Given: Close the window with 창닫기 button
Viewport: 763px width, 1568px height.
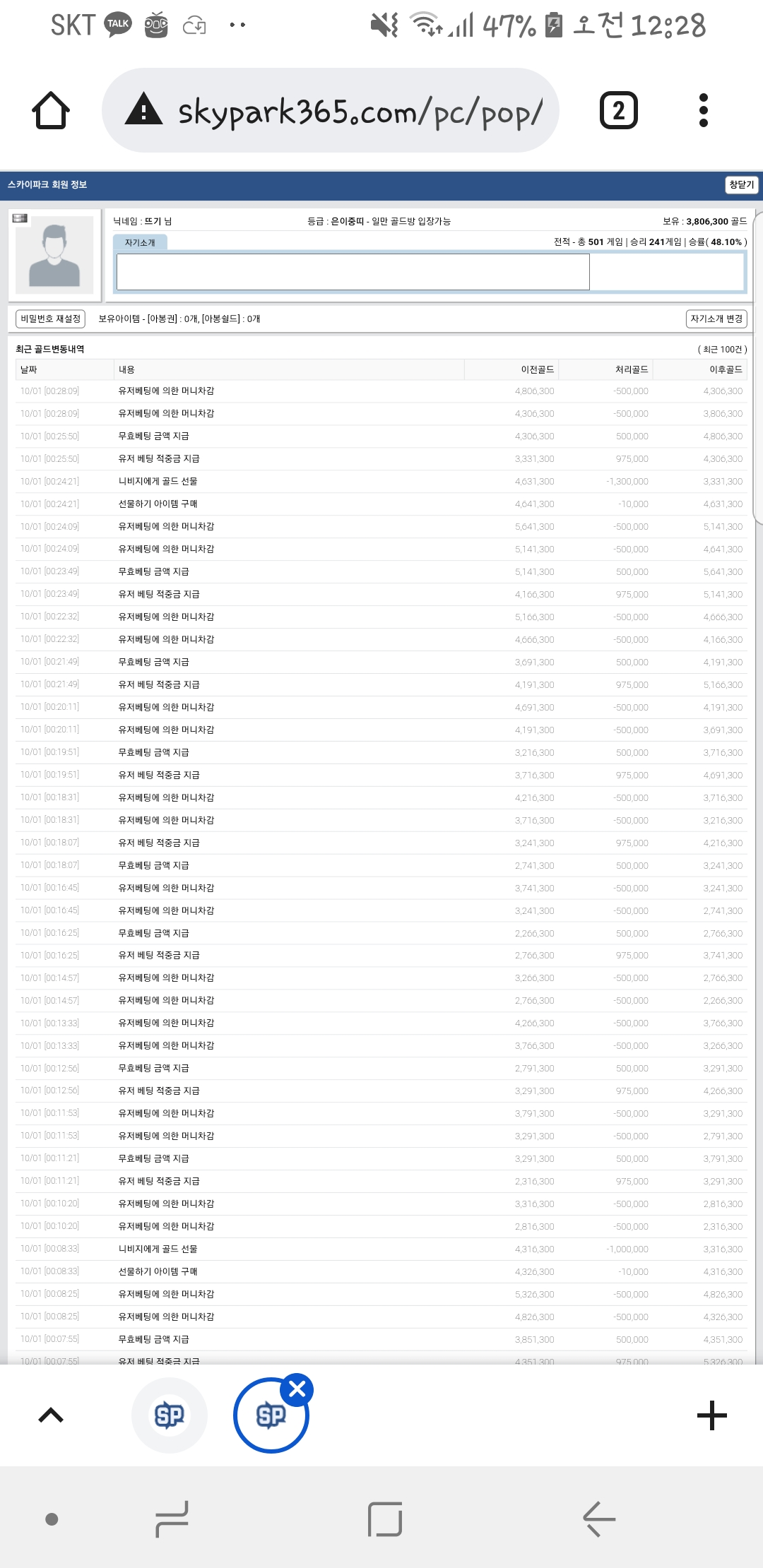Looking at the screenshot, I should coord(741,184).
